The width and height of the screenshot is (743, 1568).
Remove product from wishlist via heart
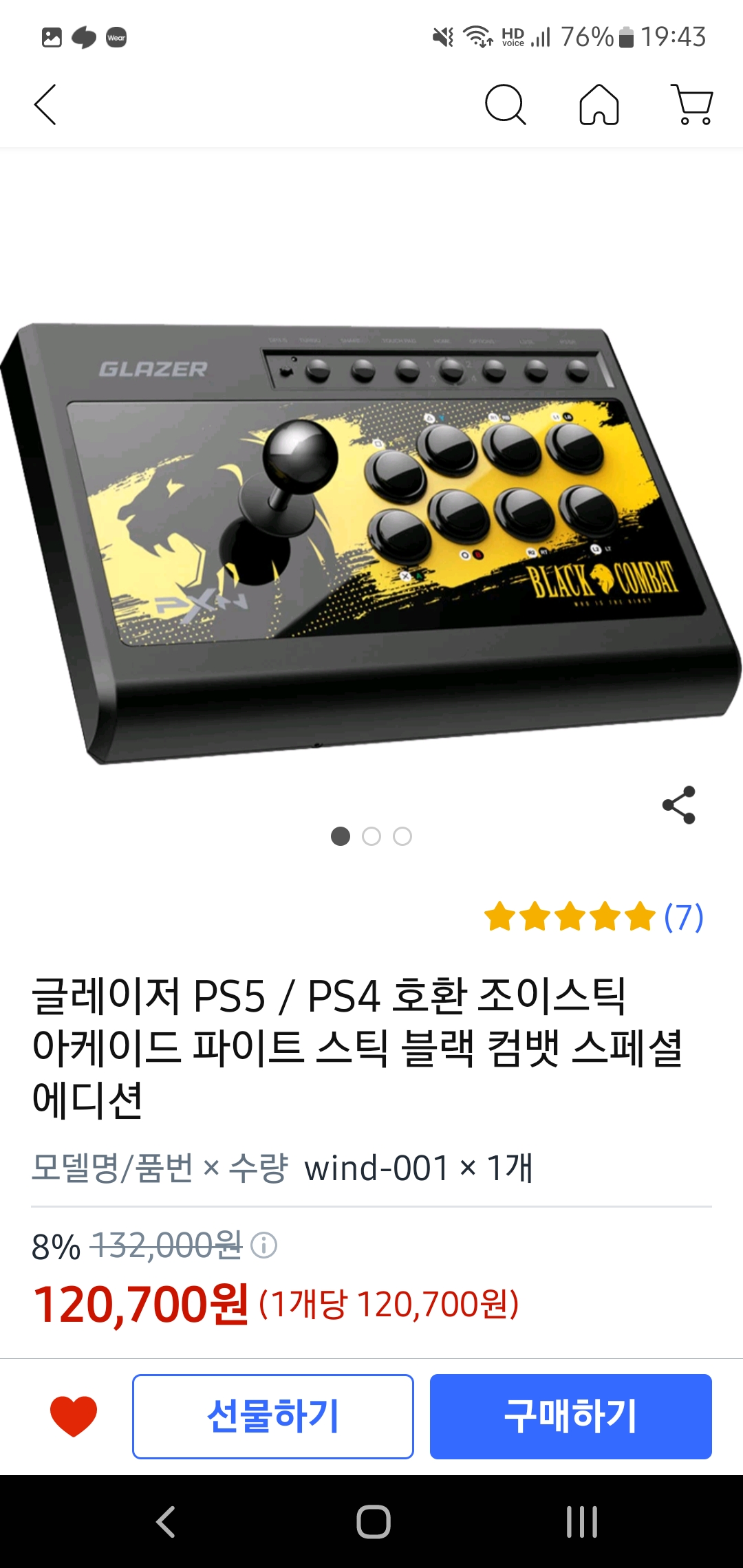point(74,1416)
